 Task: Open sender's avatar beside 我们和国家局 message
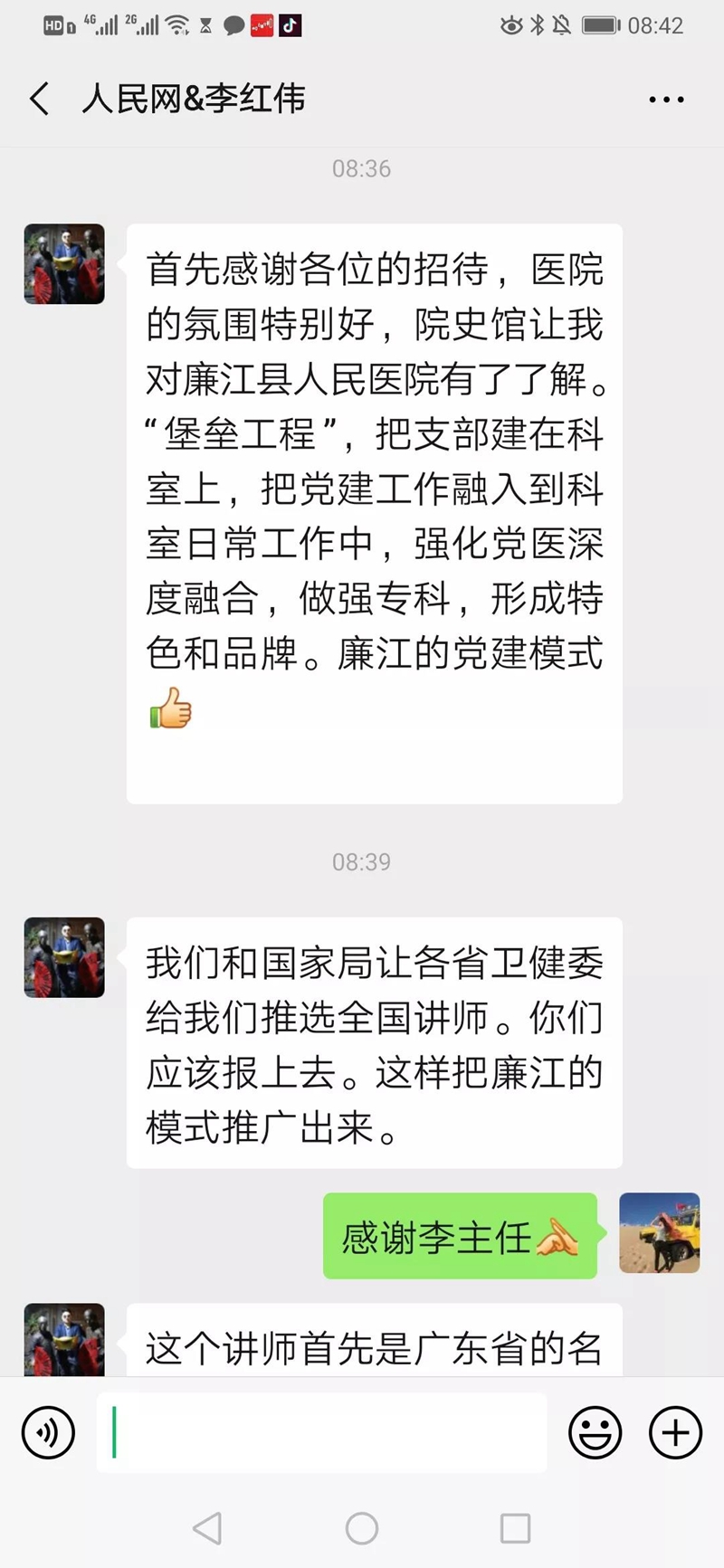[x=64, y=957]
